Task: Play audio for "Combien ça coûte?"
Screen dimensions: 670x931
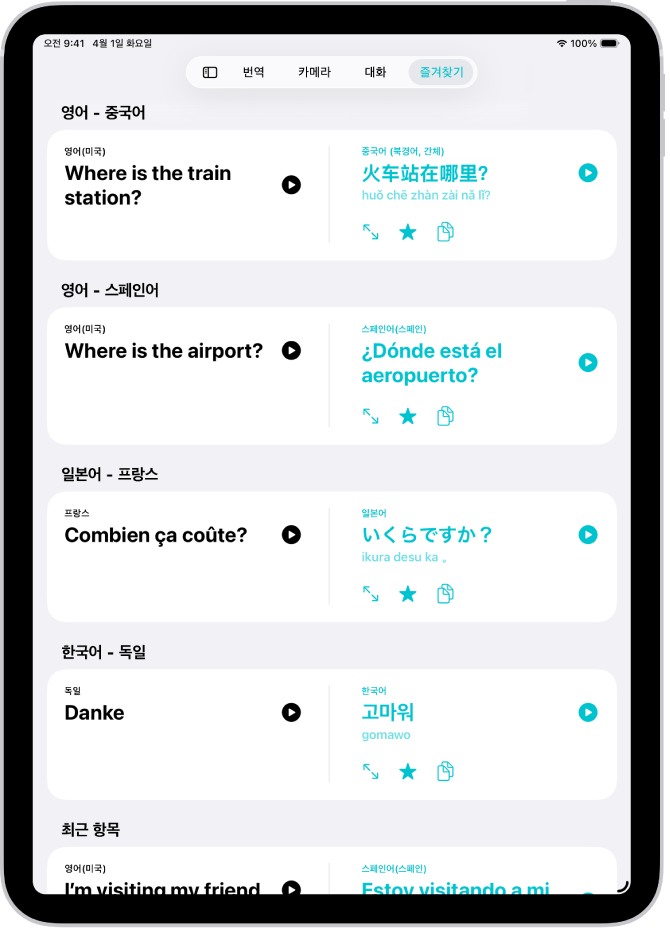Action: tap(291, 535)
